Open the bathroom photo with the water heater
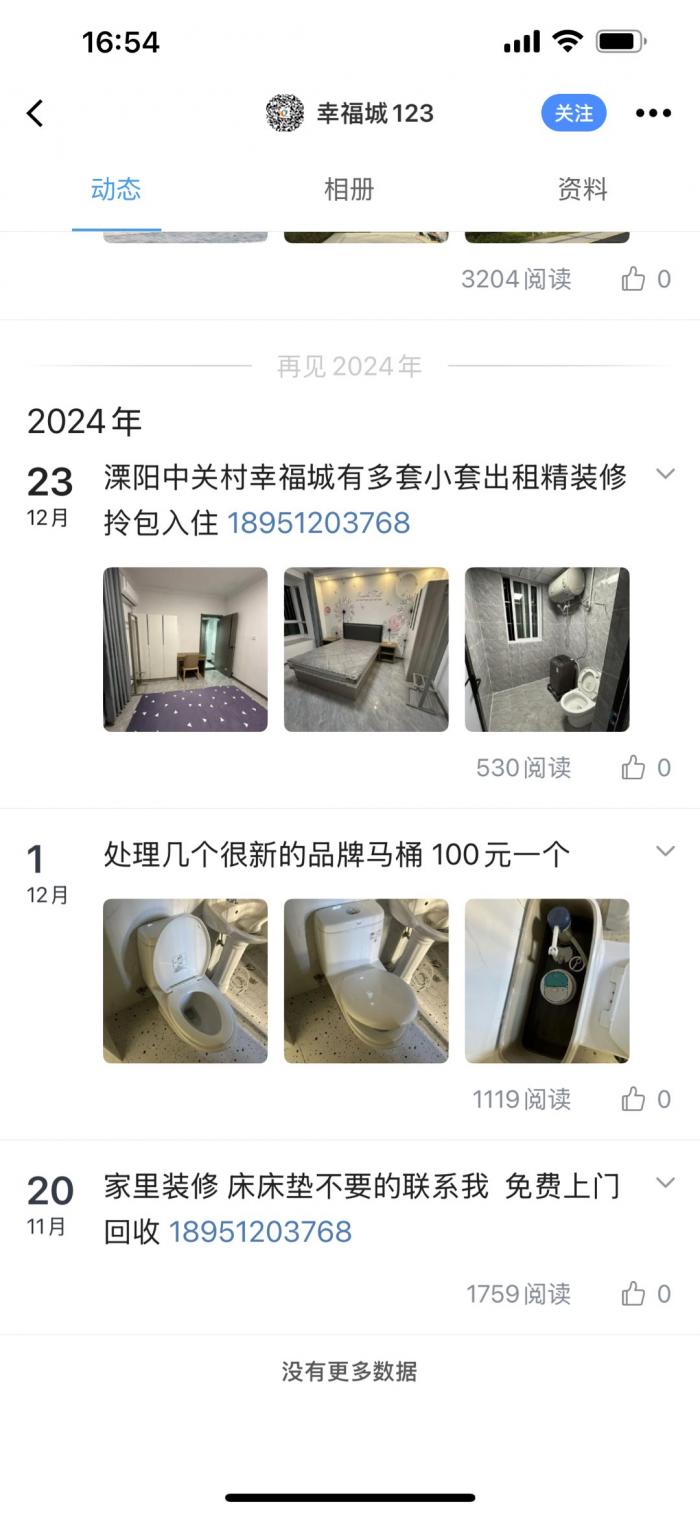Image resolution: width=700 pixels, height=1515 pixels. [547, 649]
